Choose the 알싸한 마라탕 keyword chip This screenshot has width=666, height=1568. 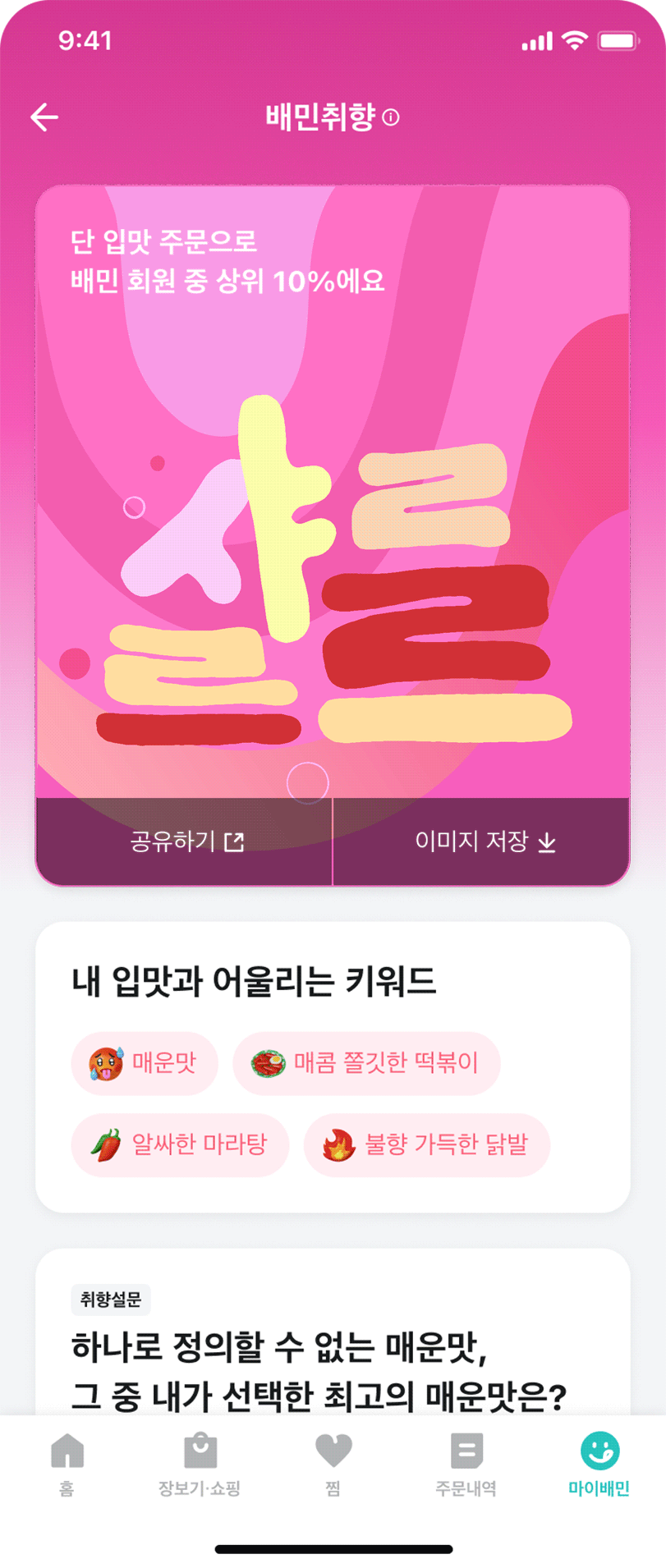pos(180,1145)
